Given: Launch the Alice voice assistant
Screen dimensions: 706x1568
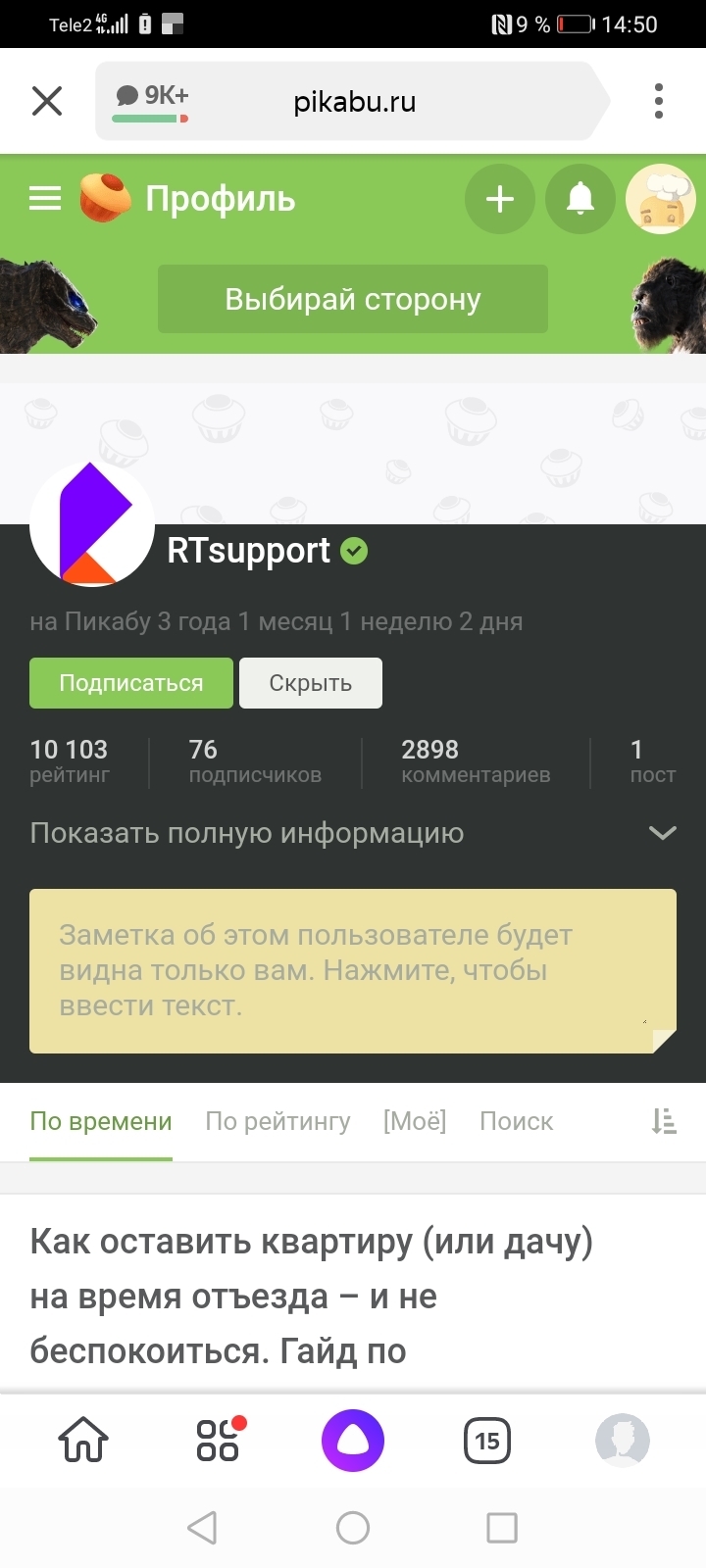Looking at the screenshot, I should point(353,1441).
